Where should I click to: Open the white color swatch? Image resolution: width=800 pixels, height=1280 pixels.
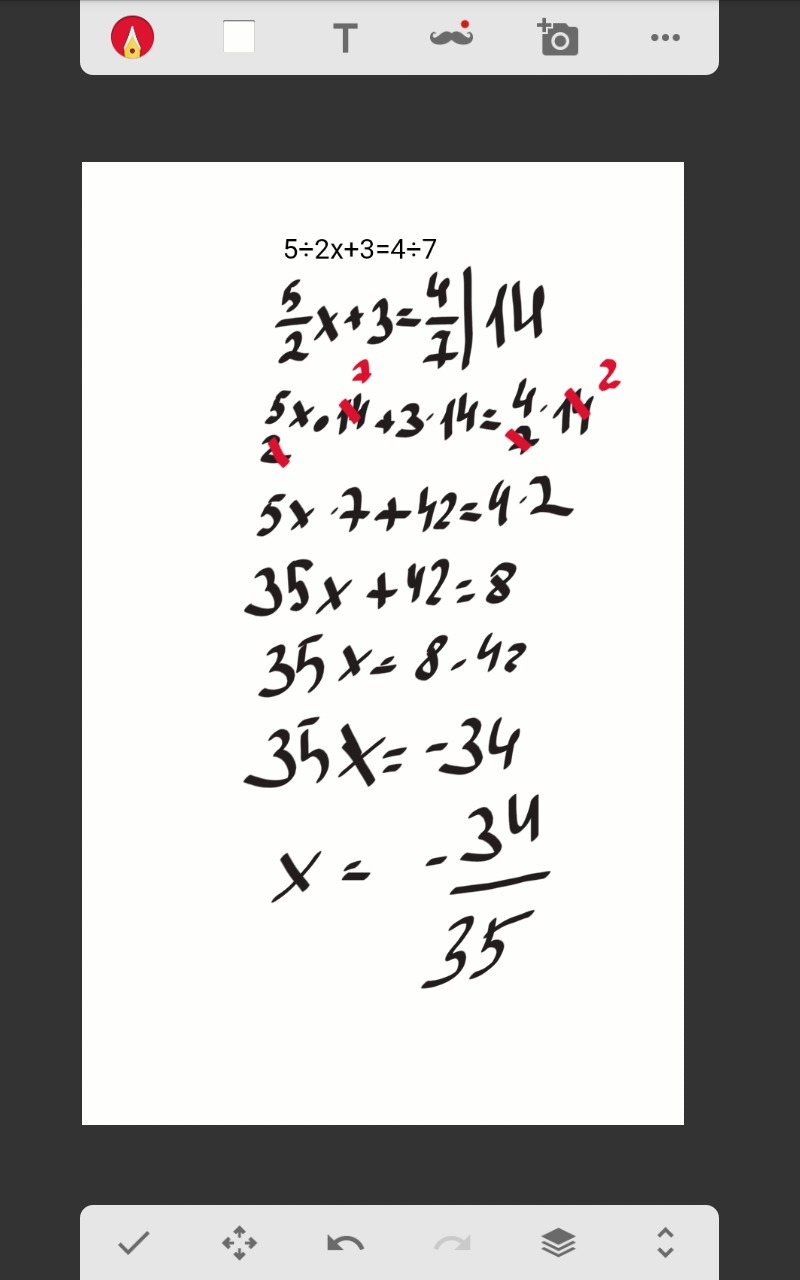tap(239, 37)
